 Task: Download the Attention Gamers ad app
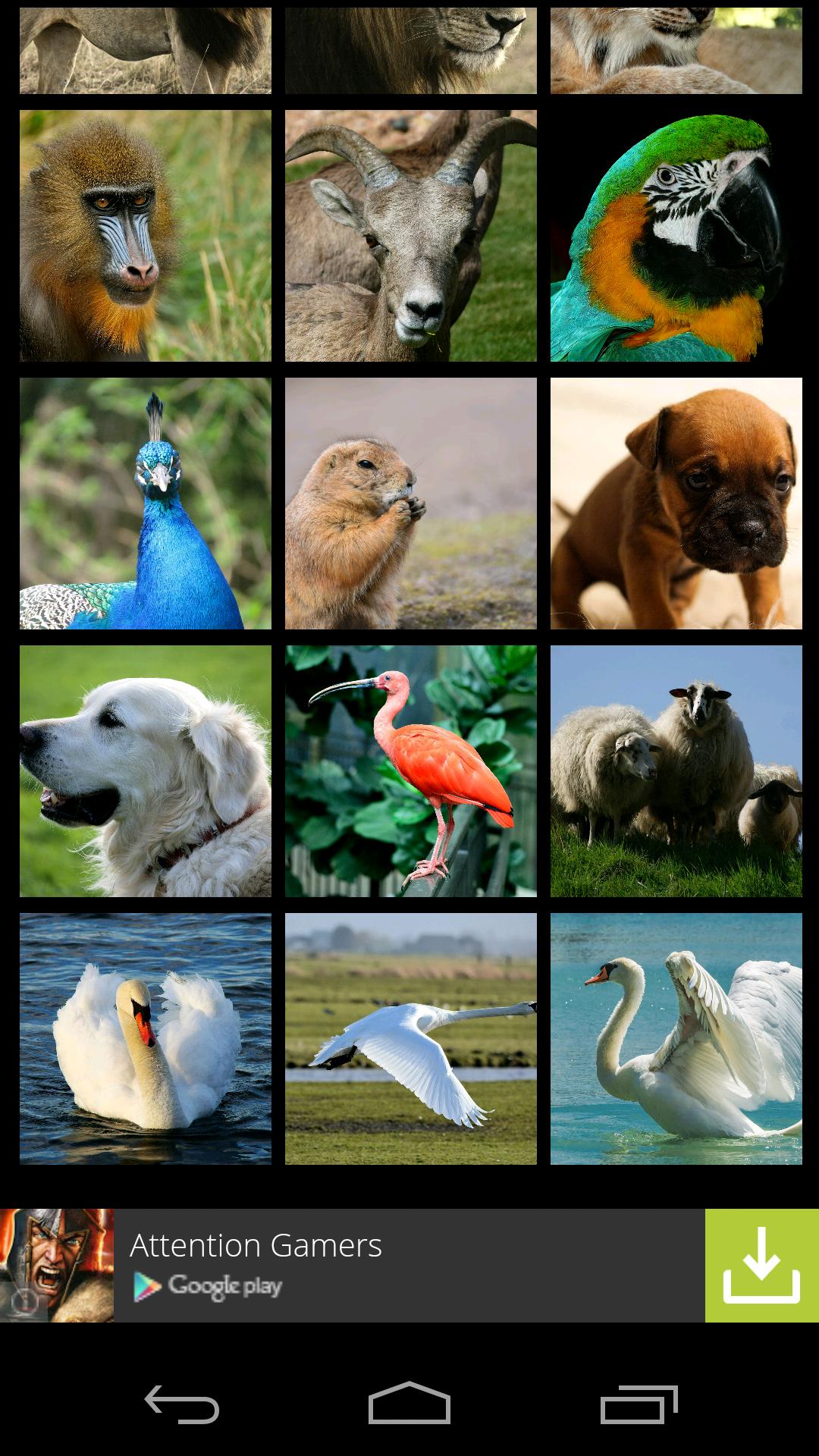click(x=761, y=1266)
